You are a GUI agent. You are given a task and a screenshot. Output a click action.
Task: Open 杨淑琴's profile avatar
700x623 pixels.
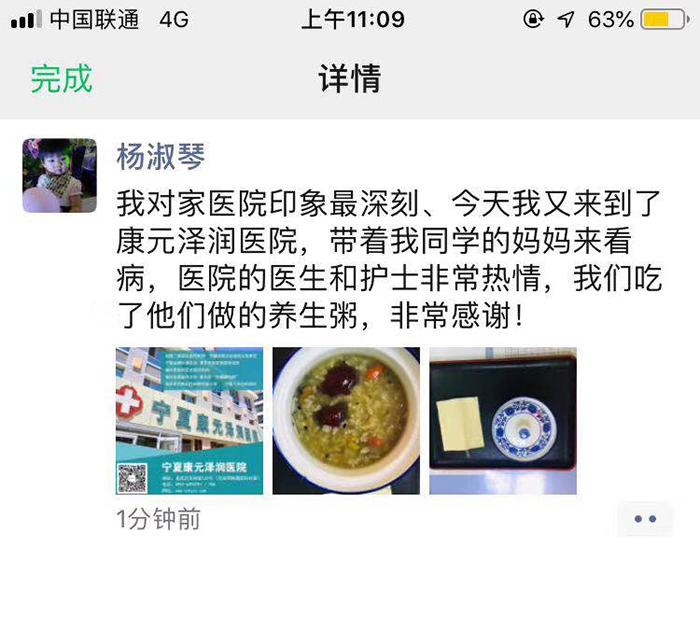pos(59,175)
